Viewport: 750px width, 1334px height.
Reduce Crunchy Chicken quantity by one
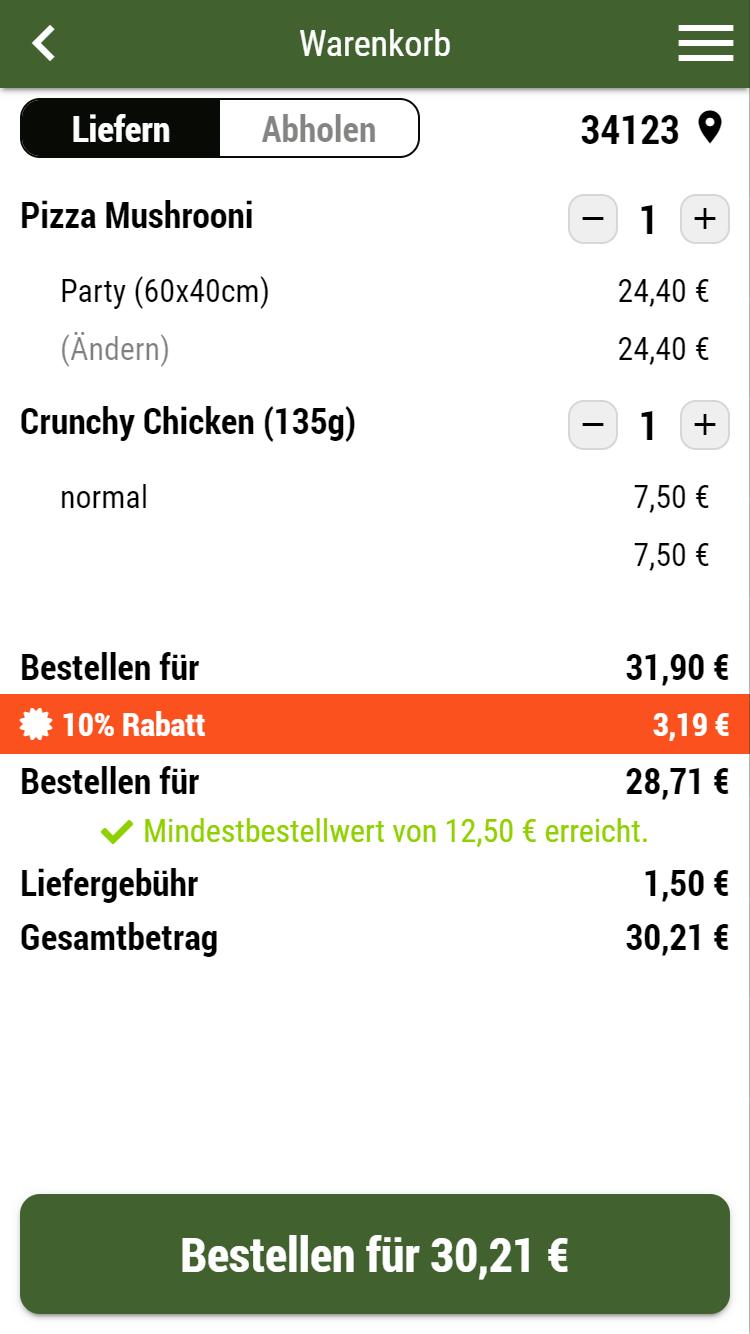point(593,425)
